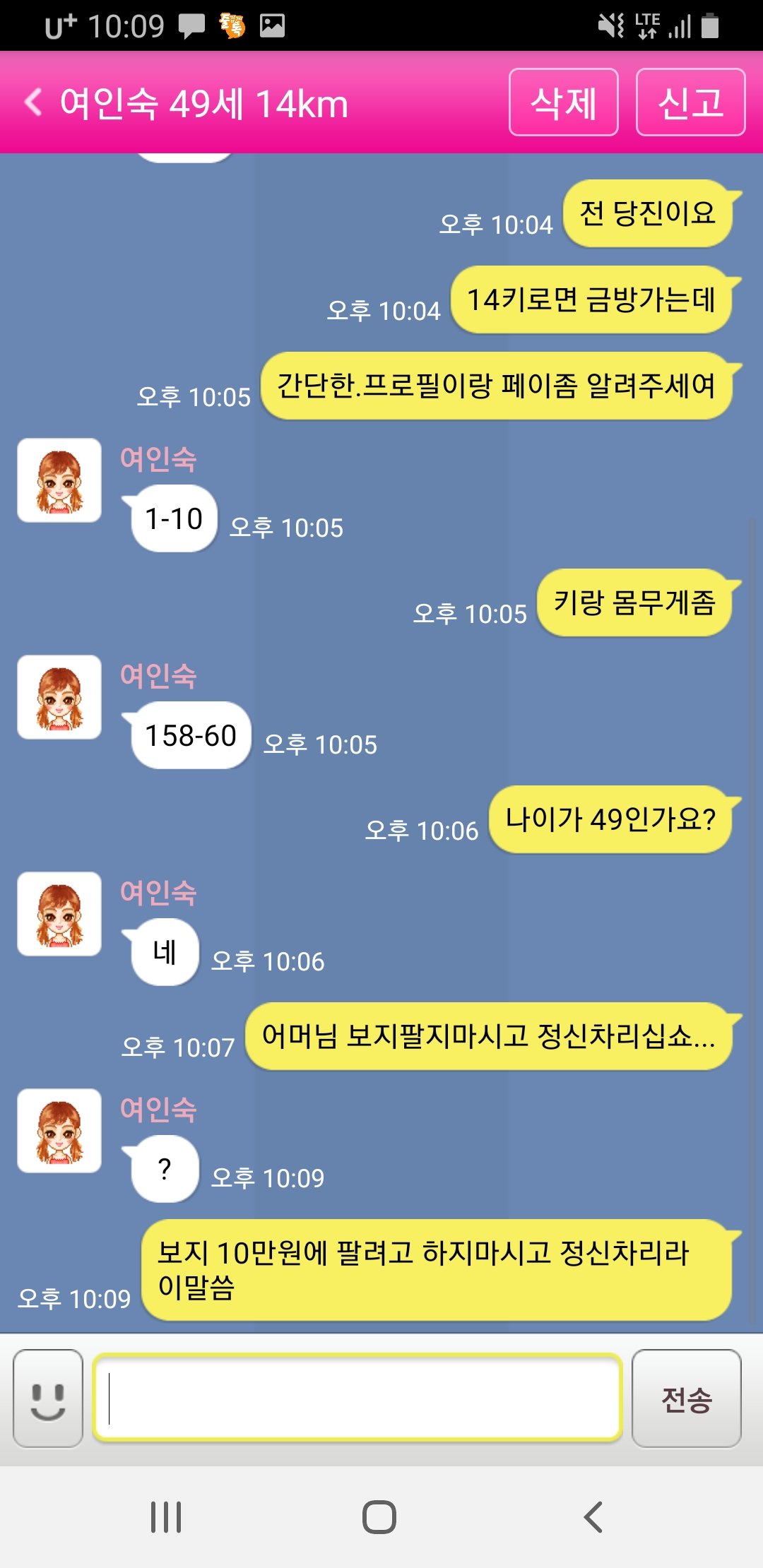
Task: Tap the 삭제 (delete) button
Action: coord(563,102)
